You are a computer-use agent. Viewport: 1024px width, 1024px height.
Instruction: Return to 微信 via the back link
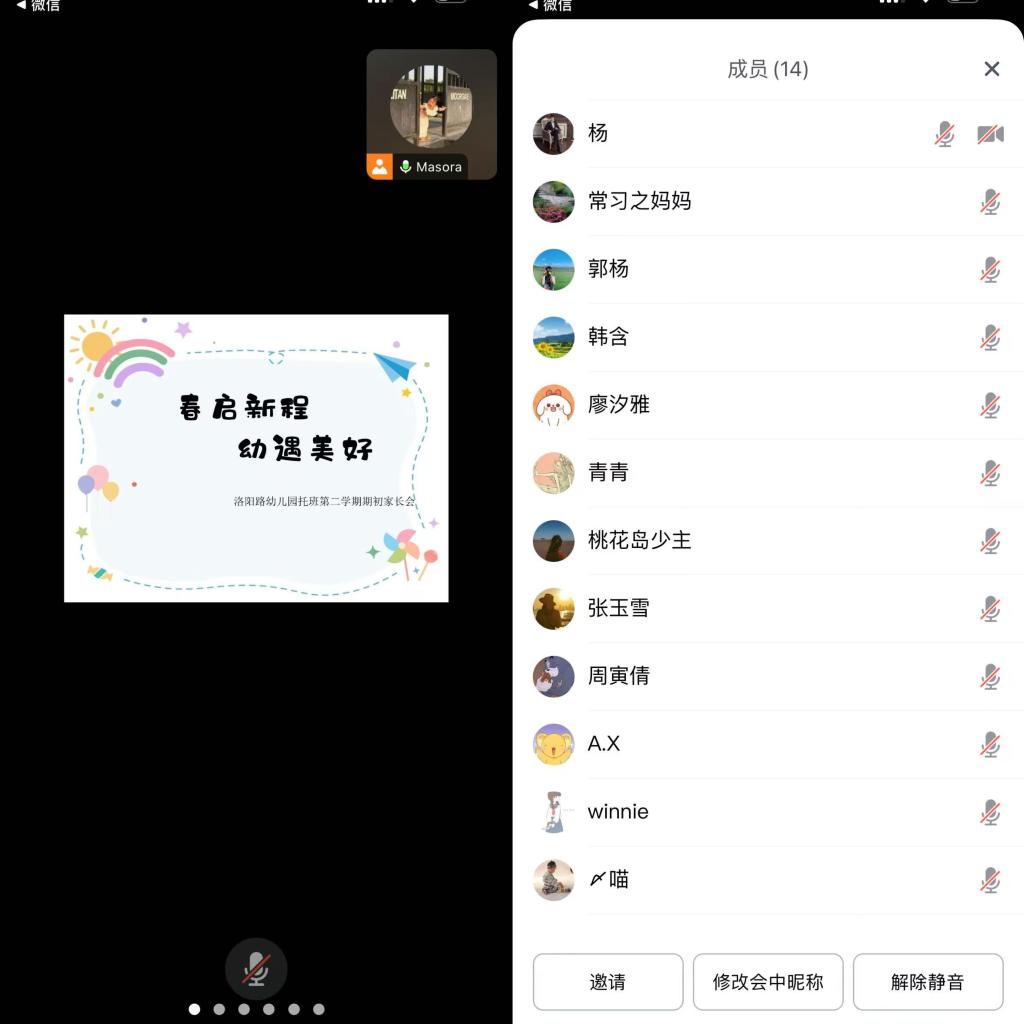[38, 5]
